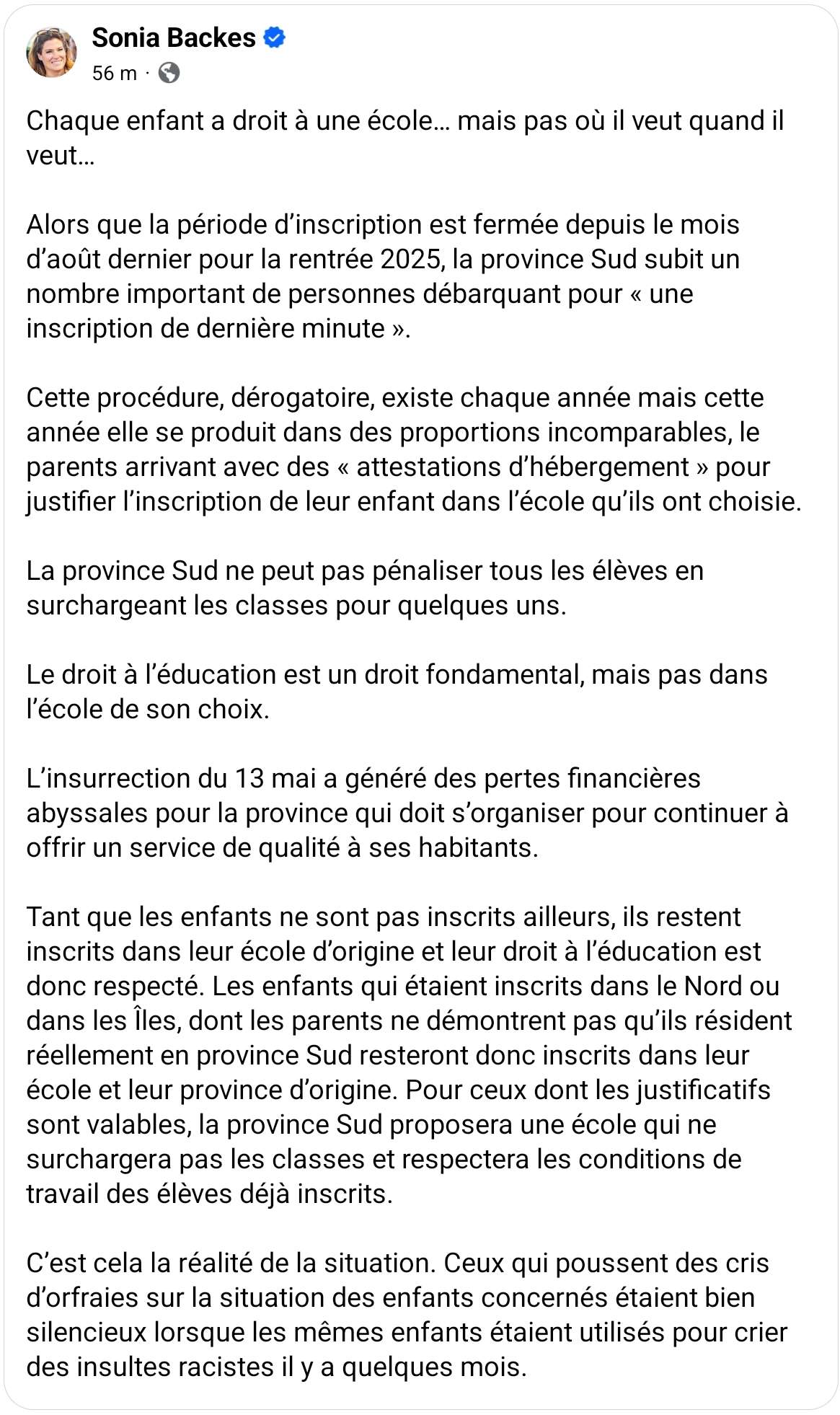Tap the Sonia Backes author name
The image size is (840, 1415).
[174, 38]
